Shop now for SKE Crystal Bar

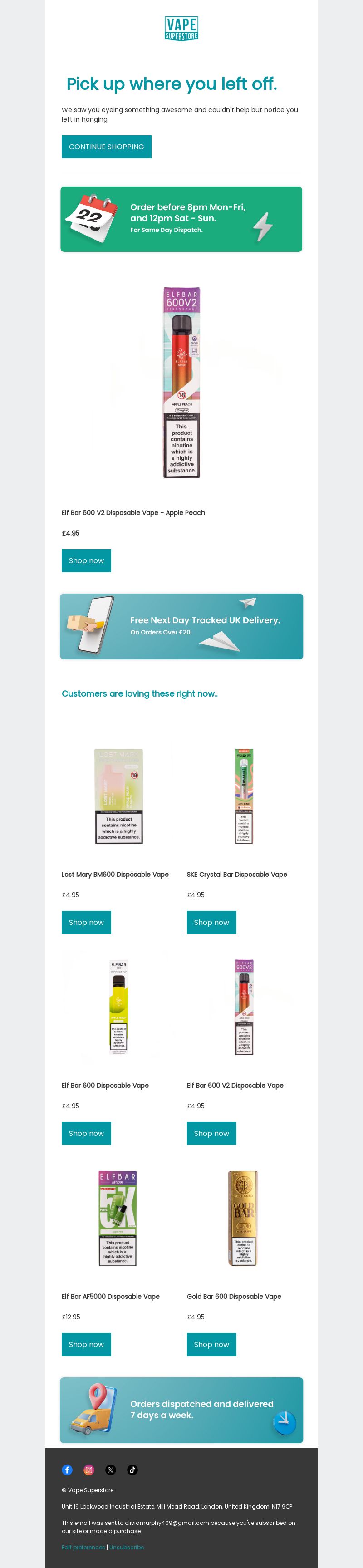211,922
